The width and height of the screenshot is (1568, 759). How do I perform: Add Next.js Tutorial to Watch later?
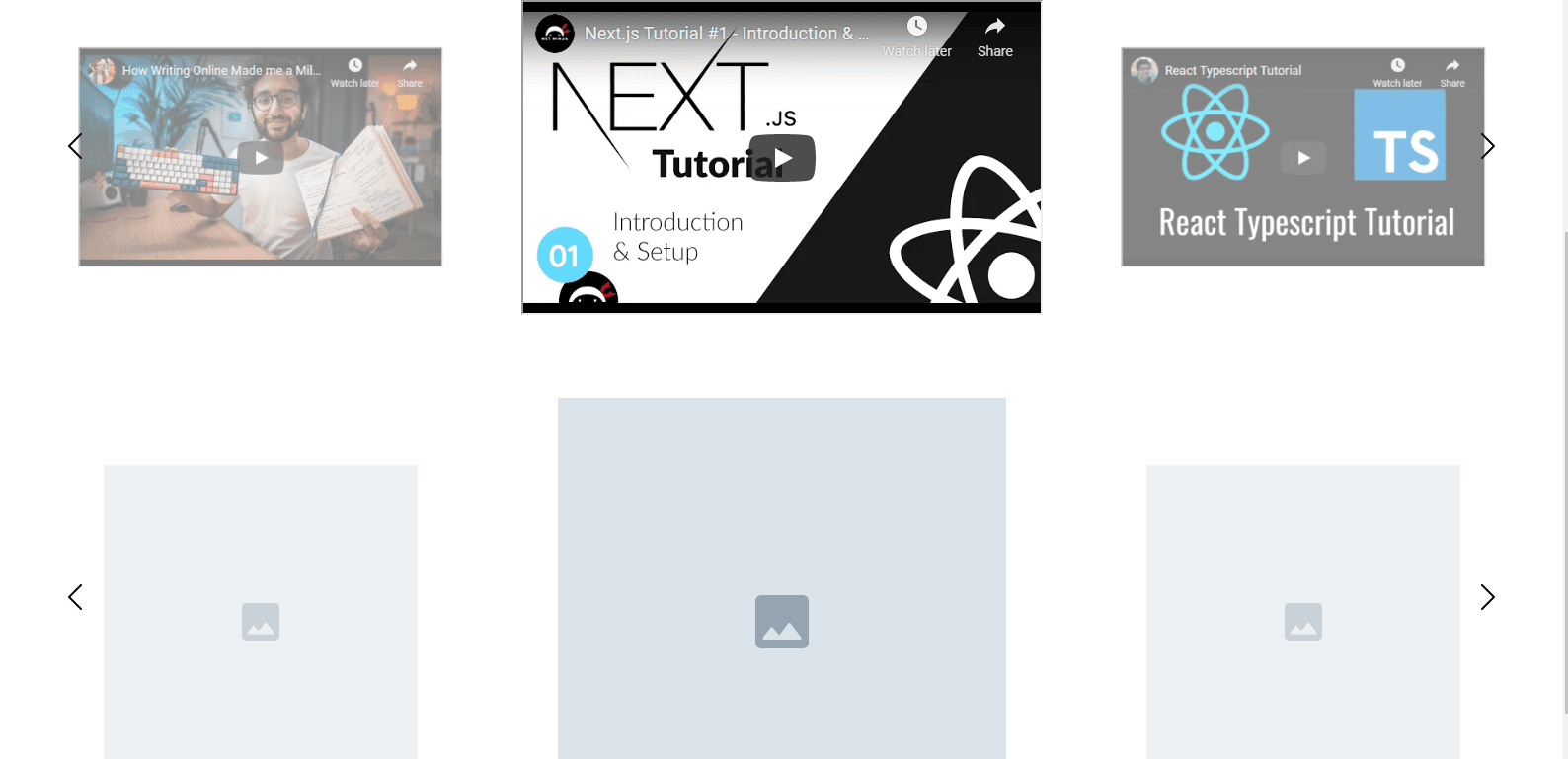pyautogui.click(x=917, y=37)
